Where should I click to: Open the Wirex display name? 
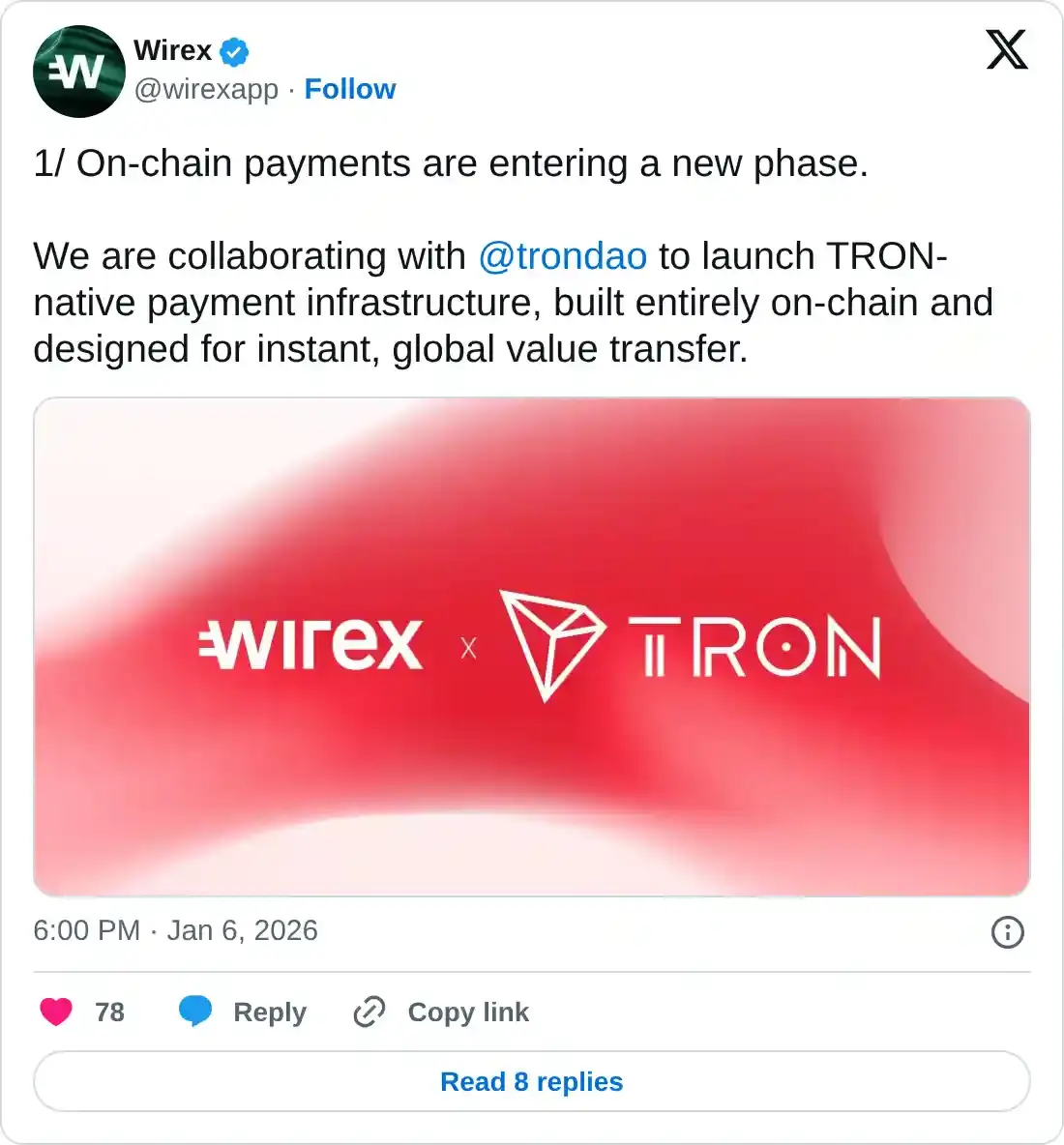[x=173, y=50]
